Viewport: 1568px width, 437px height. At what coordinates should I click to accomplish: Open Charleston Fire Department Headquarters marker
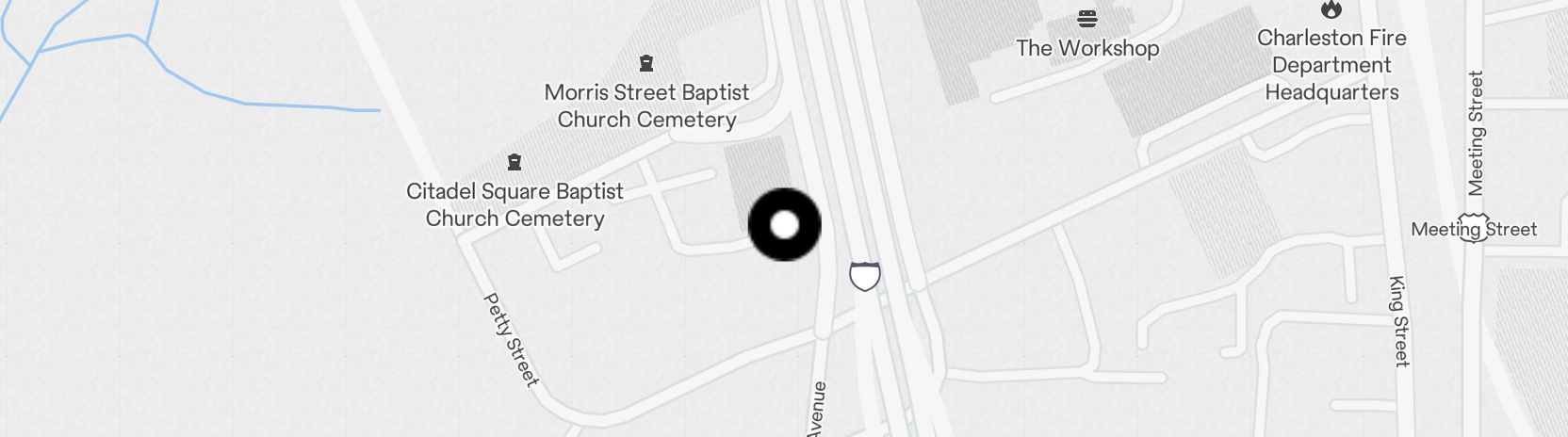[x=1331, y=11]
